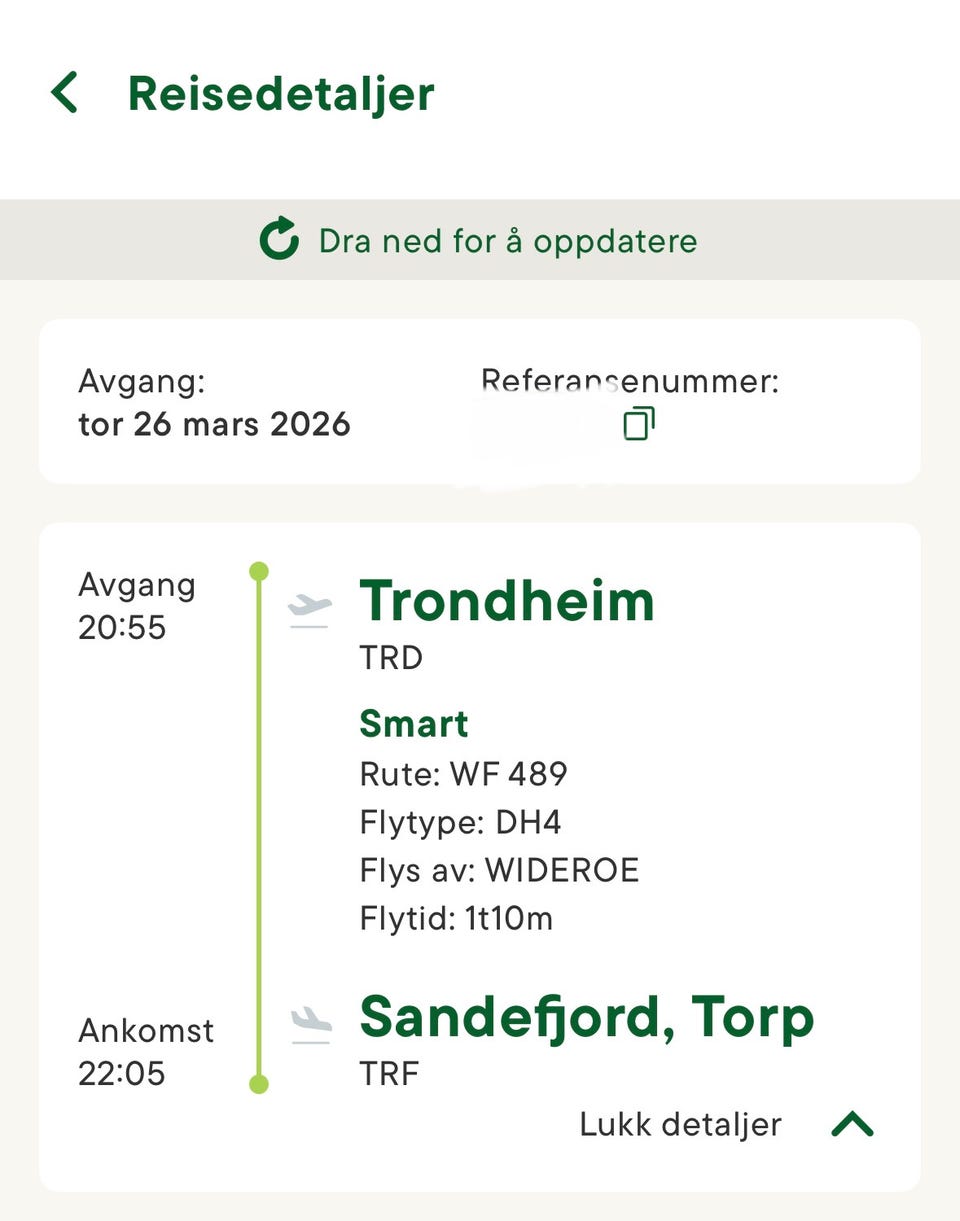960x1221 pixels.
Task: Click the TRD airport code
Action: tap(391, 657)
